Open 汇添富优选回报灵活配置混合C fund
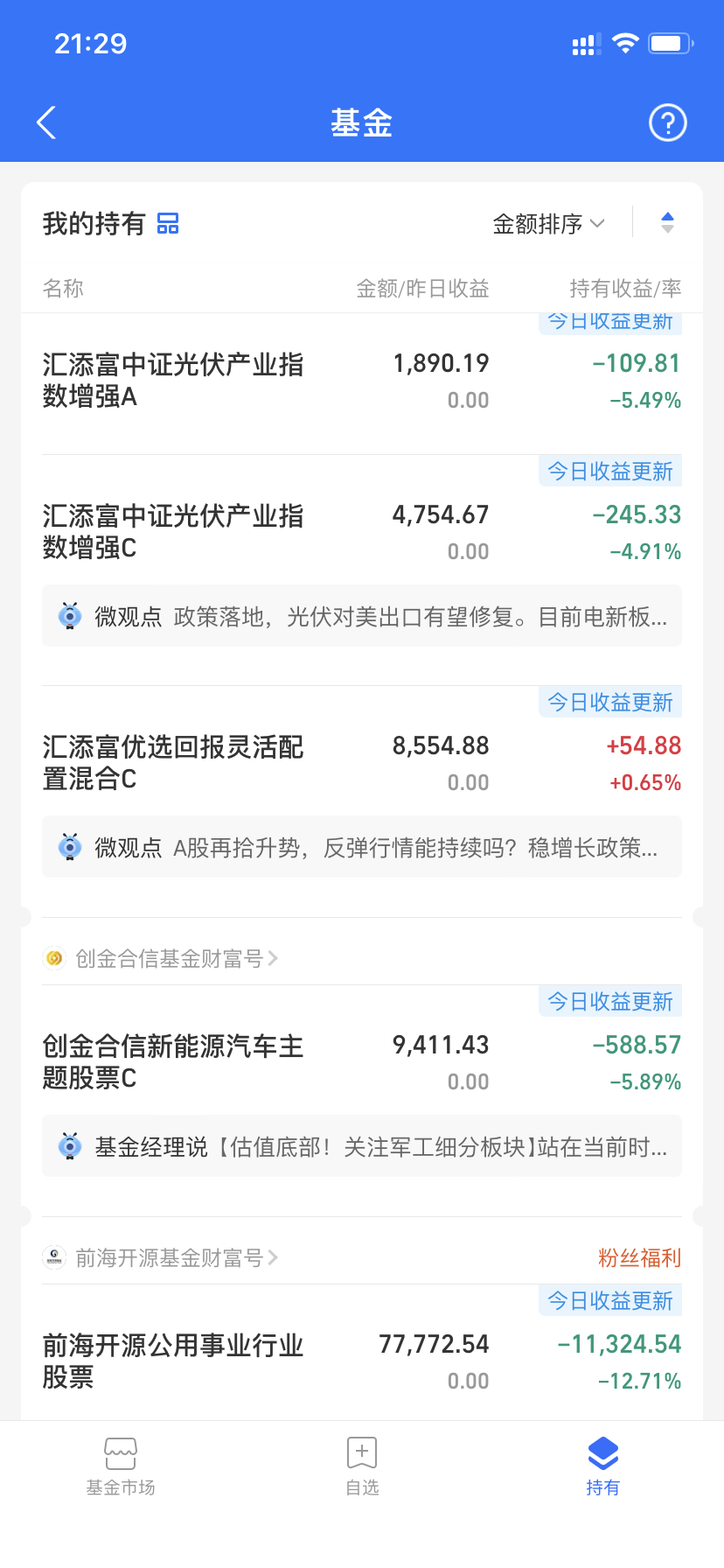The image size is (724, 1568). point(362,763)
